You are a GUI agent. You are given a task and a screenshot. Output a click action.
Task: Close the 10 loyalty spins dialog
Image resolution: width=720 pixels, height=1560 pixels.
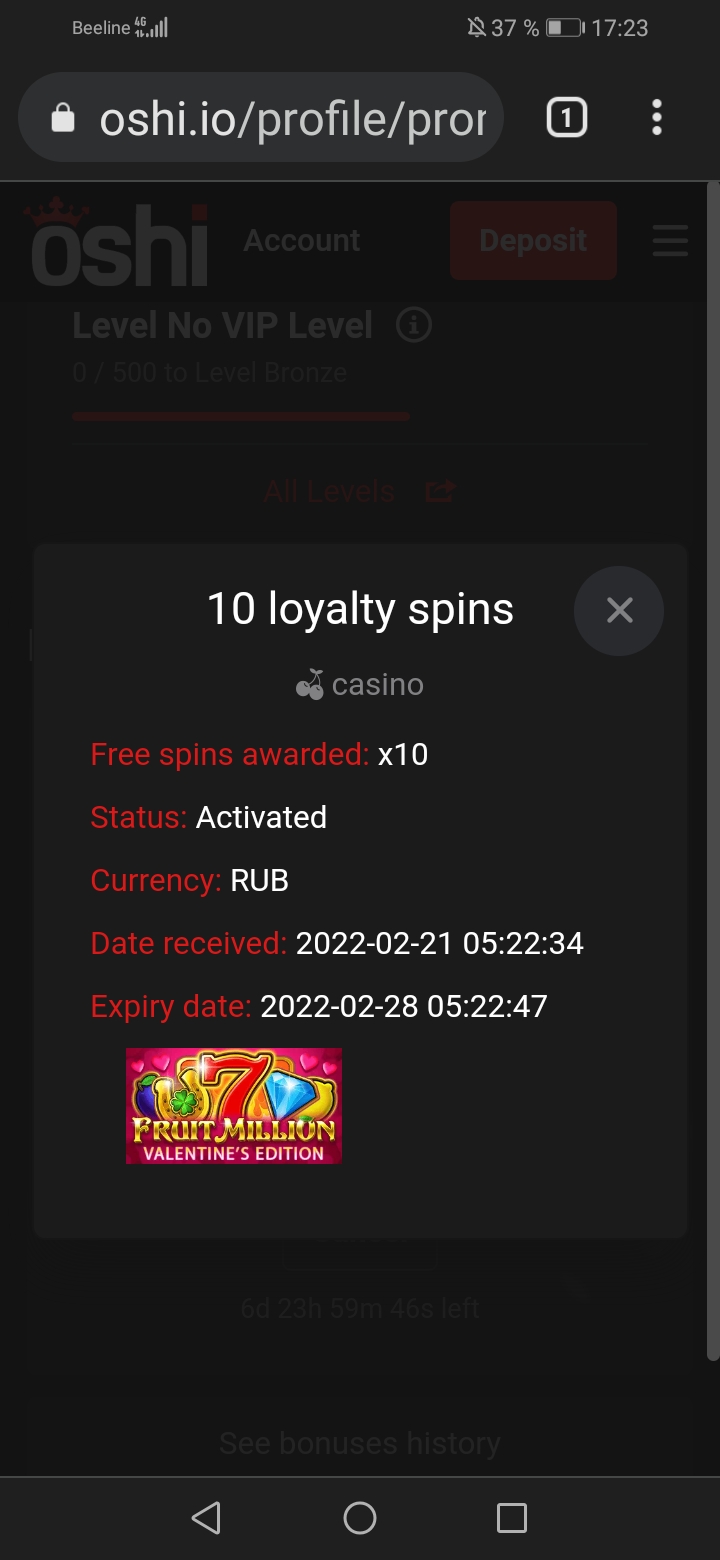click(x=619, y=610)
